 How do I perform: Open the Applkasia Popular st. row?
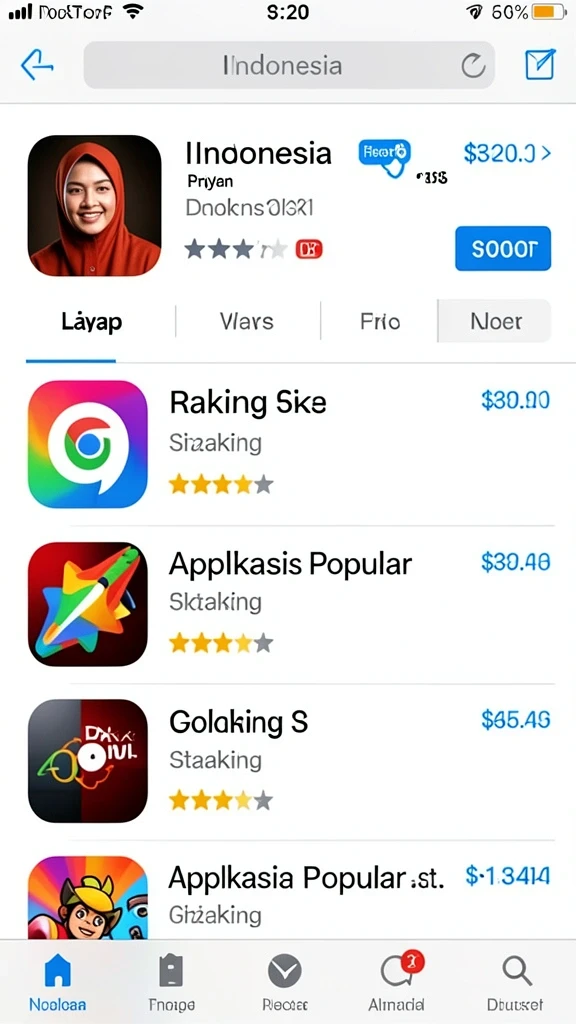point(290,896)
